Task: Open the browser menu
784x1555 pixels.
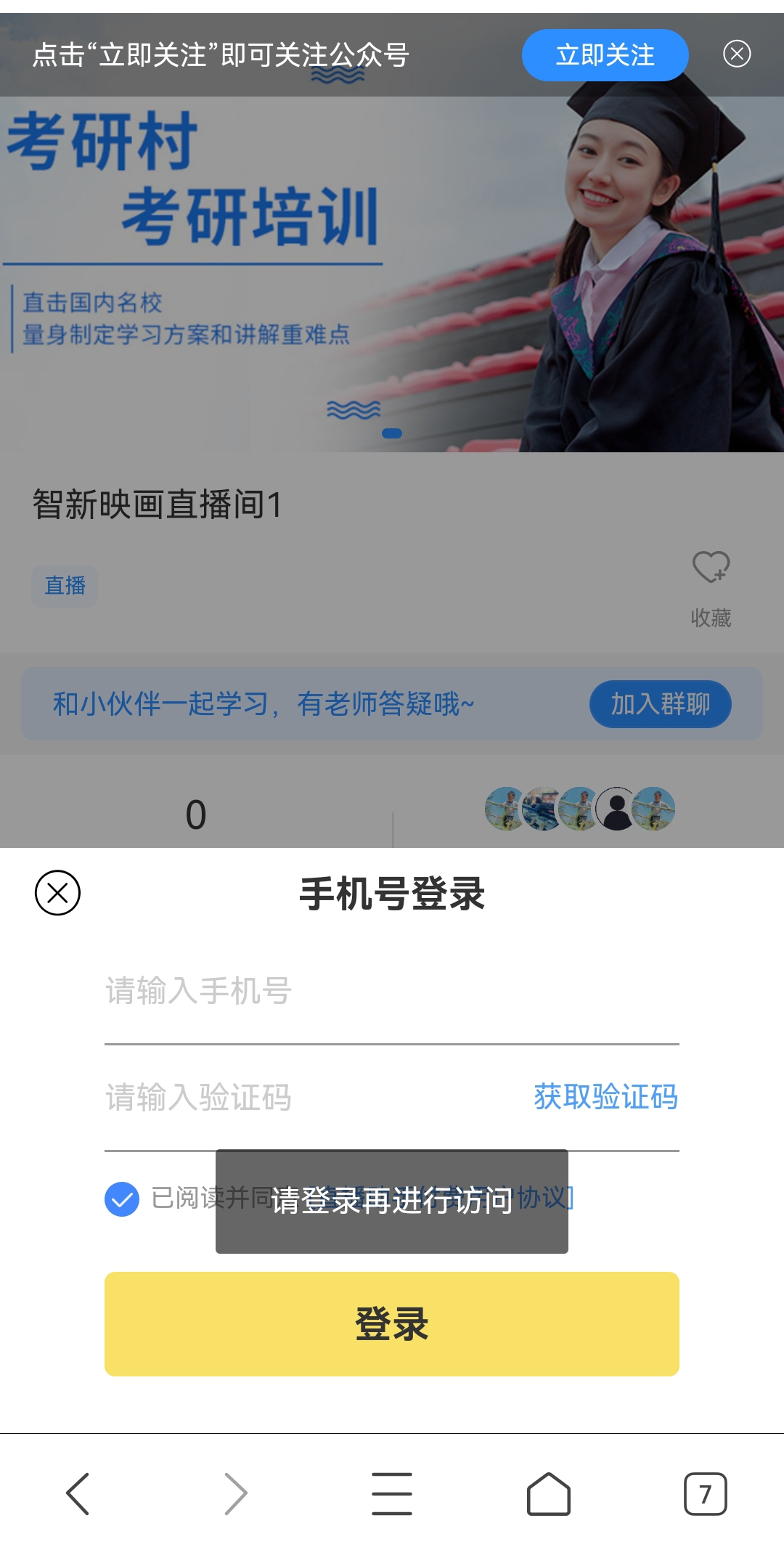Action: (392, 1493)
